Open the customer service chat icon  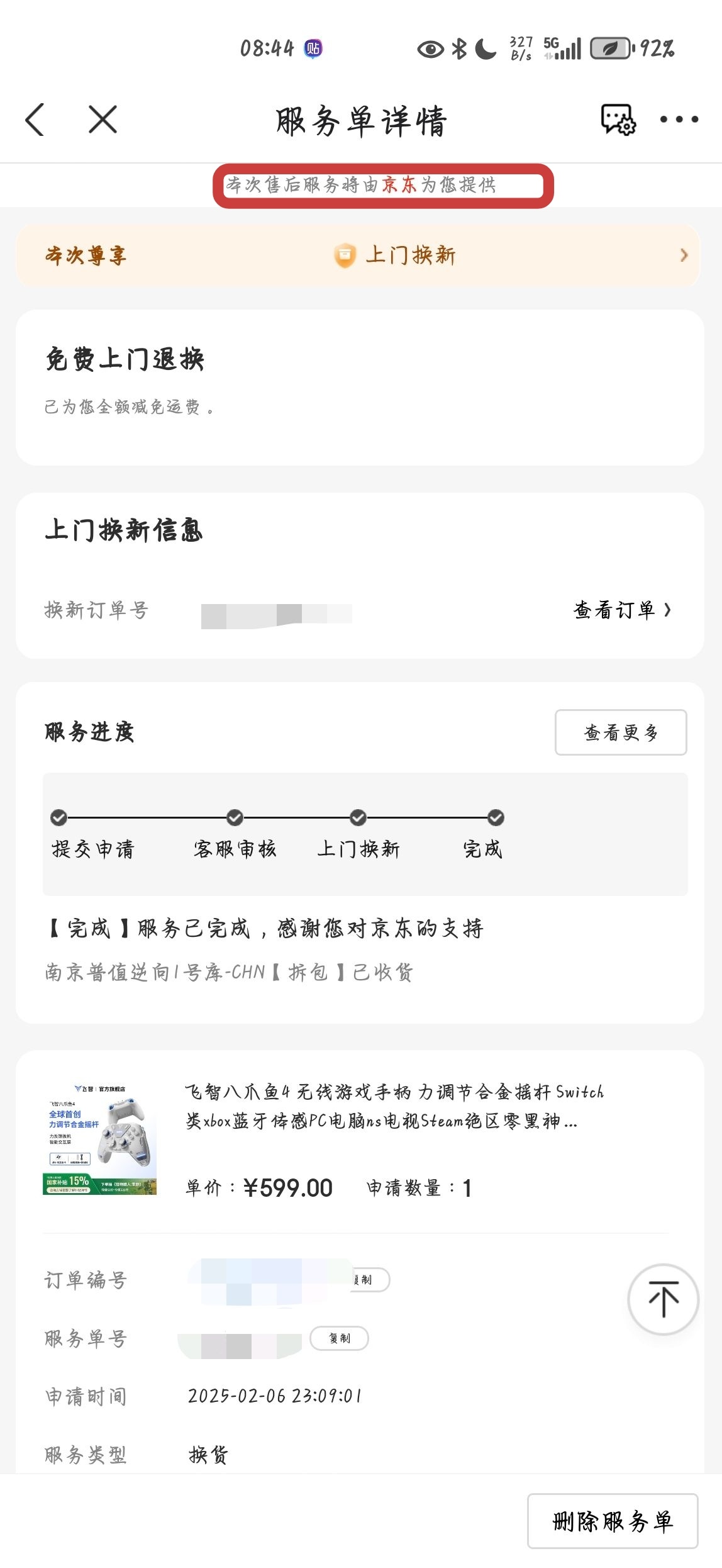618,120
